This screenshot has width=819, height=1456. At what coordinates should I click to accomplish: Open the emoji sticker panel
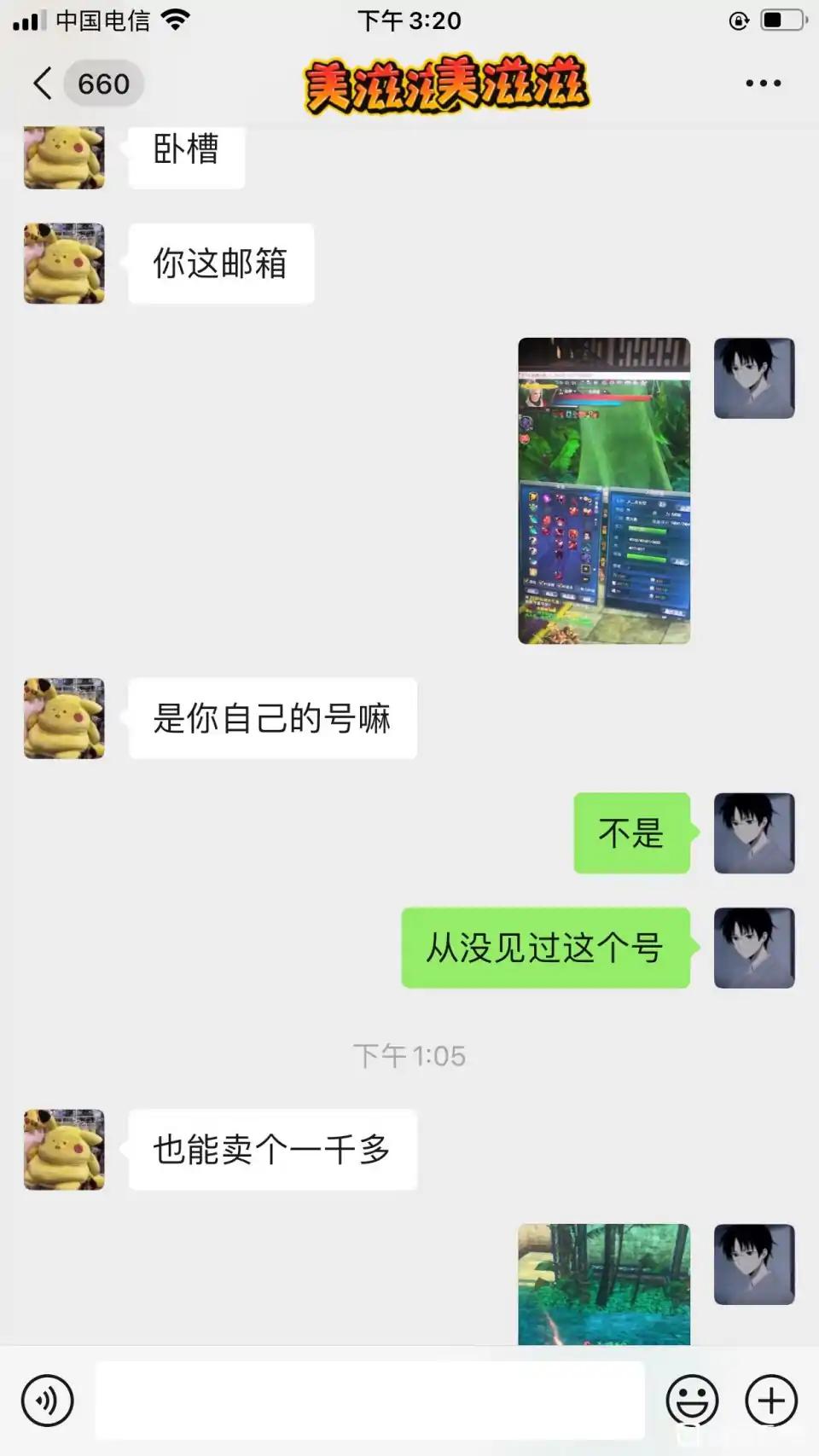point(691,1401)
